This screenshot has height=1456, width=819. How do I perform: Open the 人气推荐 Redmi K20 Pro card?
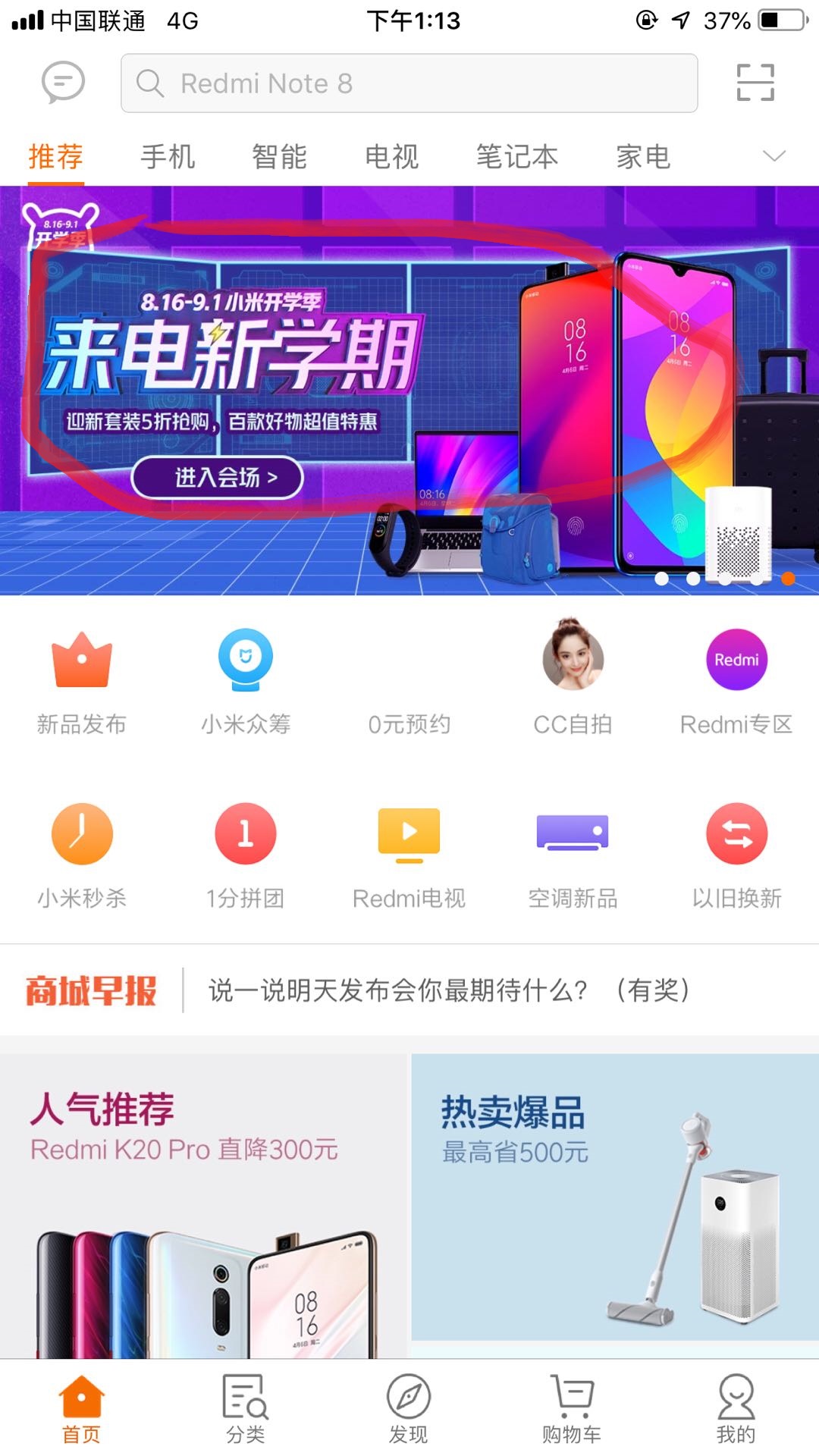coord(203,1206)
